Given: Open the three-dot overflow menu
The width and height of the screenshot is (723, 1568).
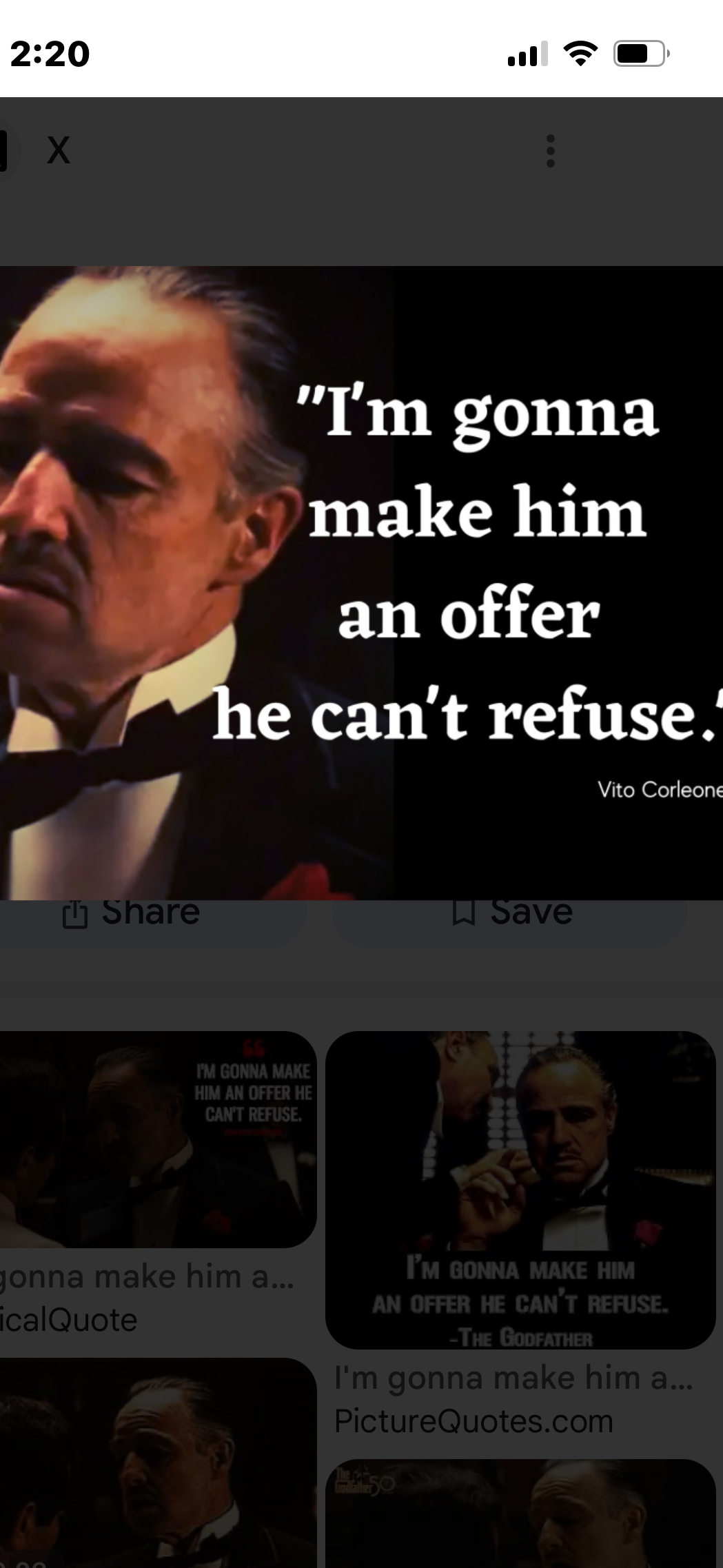Looking at the screenshot, I should tap(550, 151).
